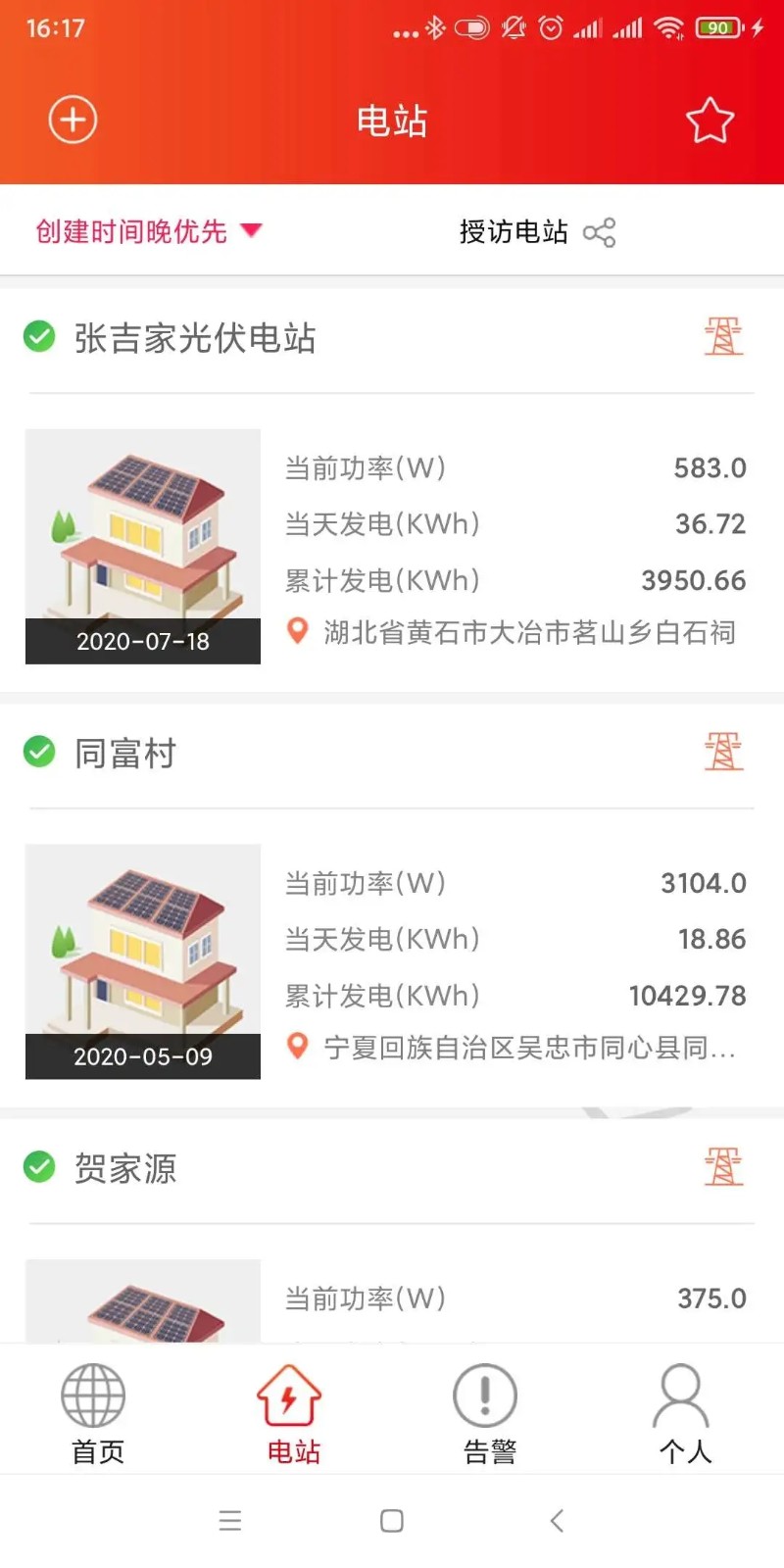Tap the green status circle beside 贺家源

[x=39, y=1168]
